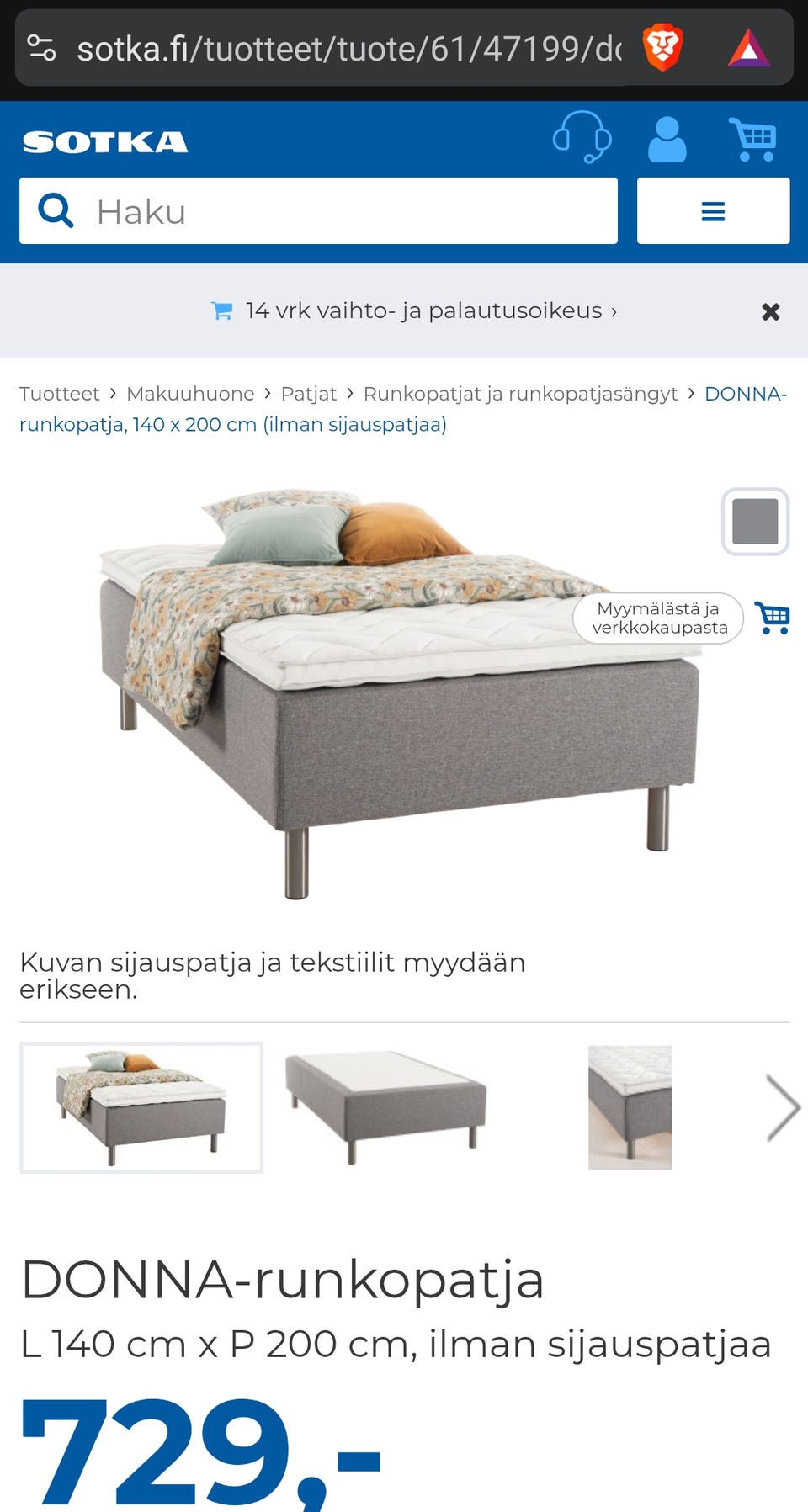Open the hamburger navigation menu
This screenshot has width=808, height=1512.
(x=713, y=211)
